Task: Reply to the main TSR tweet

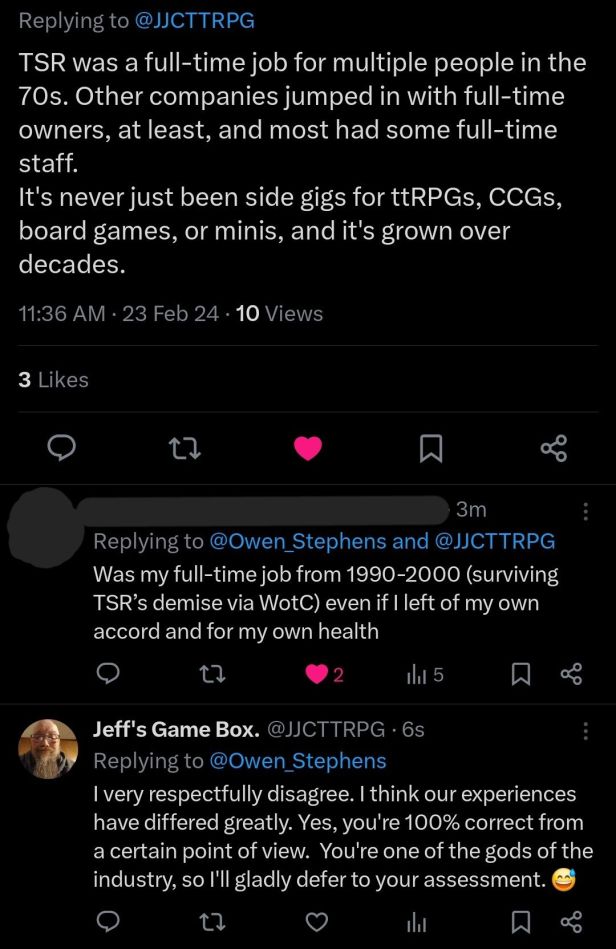Action: tap(62, 449)
